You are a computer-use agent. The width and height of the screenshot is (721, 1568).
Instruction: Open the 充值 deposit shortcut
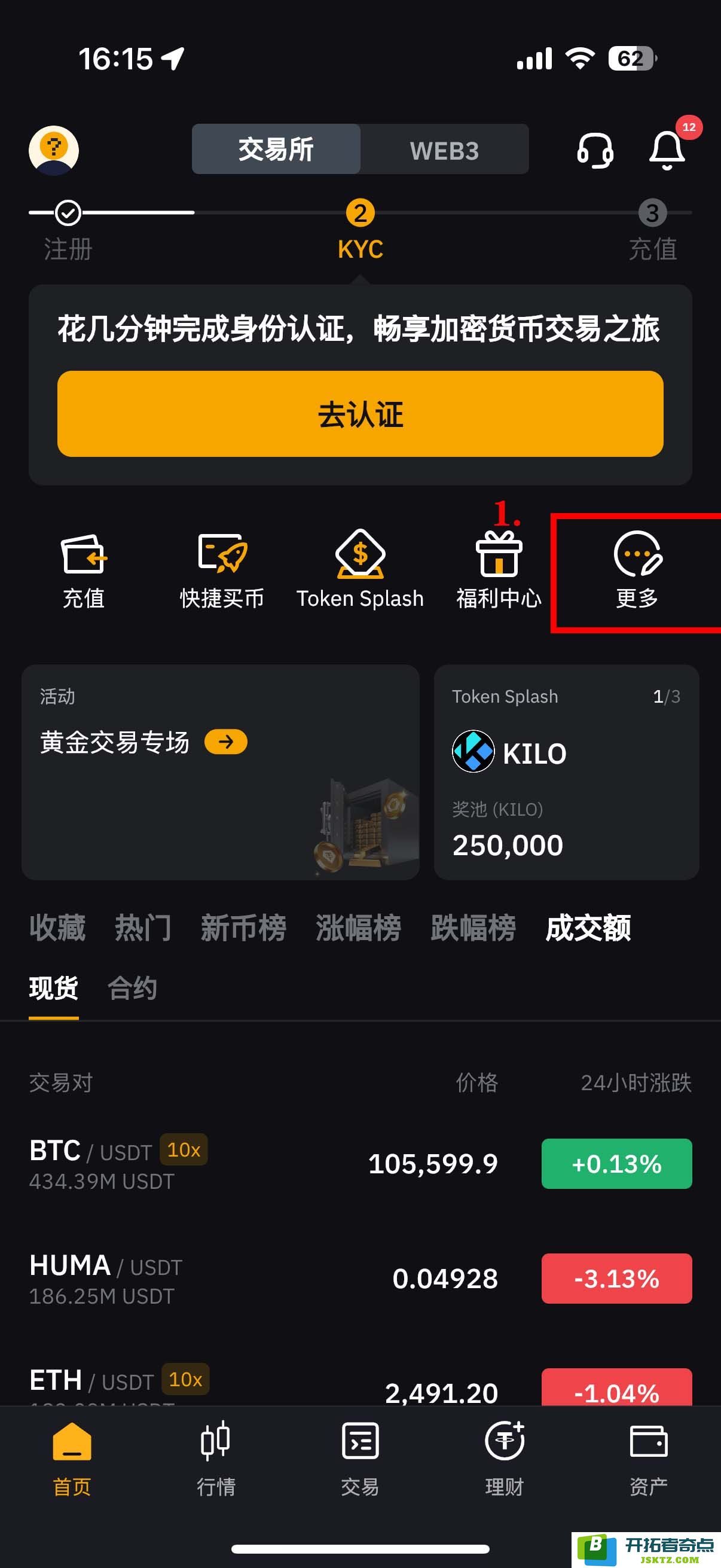[83, 571]
